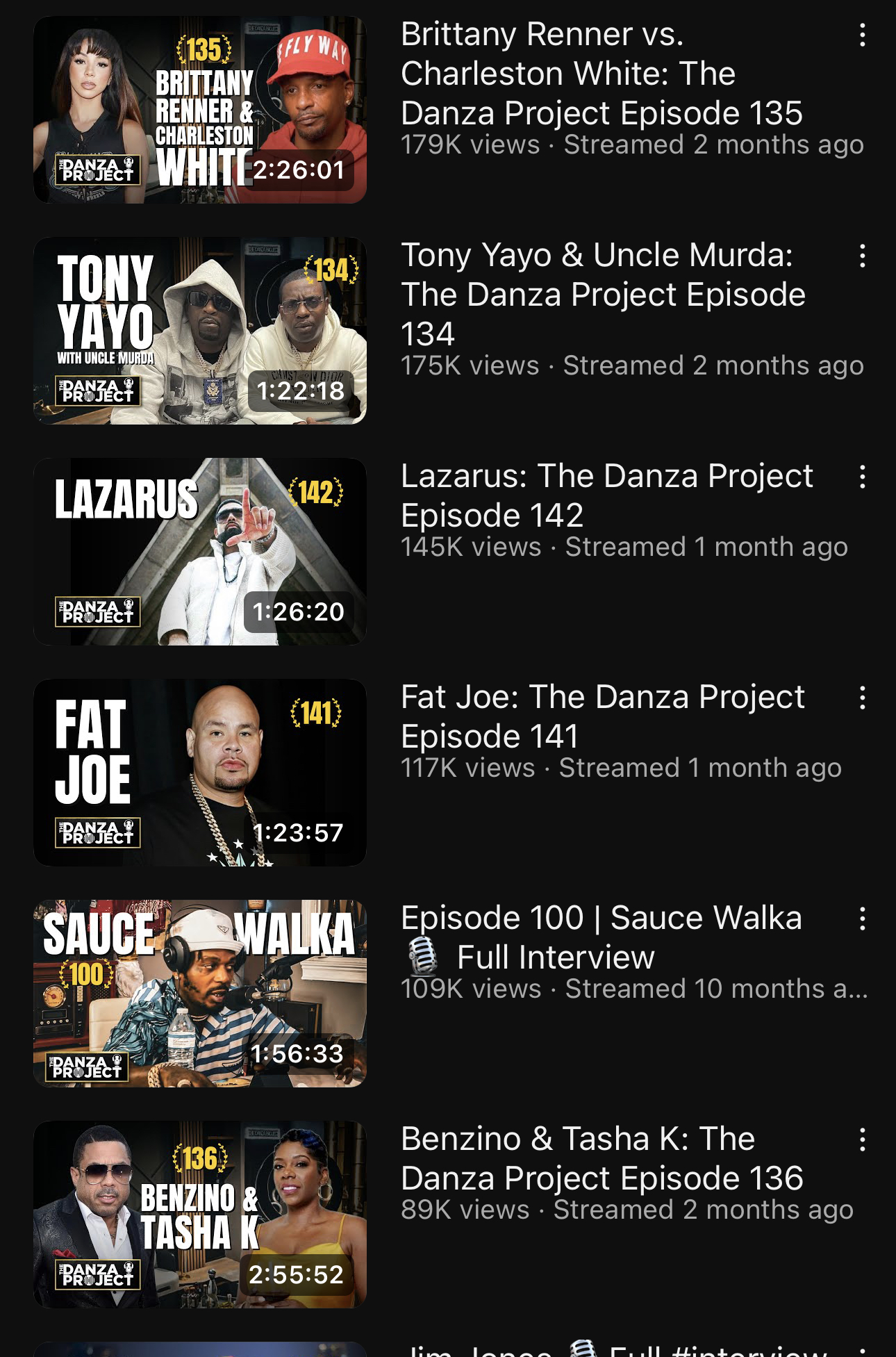Play Tony Yayo & Uncle Murda episode 134
Screen dimensions: 896x1357
[x=200, y=331]
